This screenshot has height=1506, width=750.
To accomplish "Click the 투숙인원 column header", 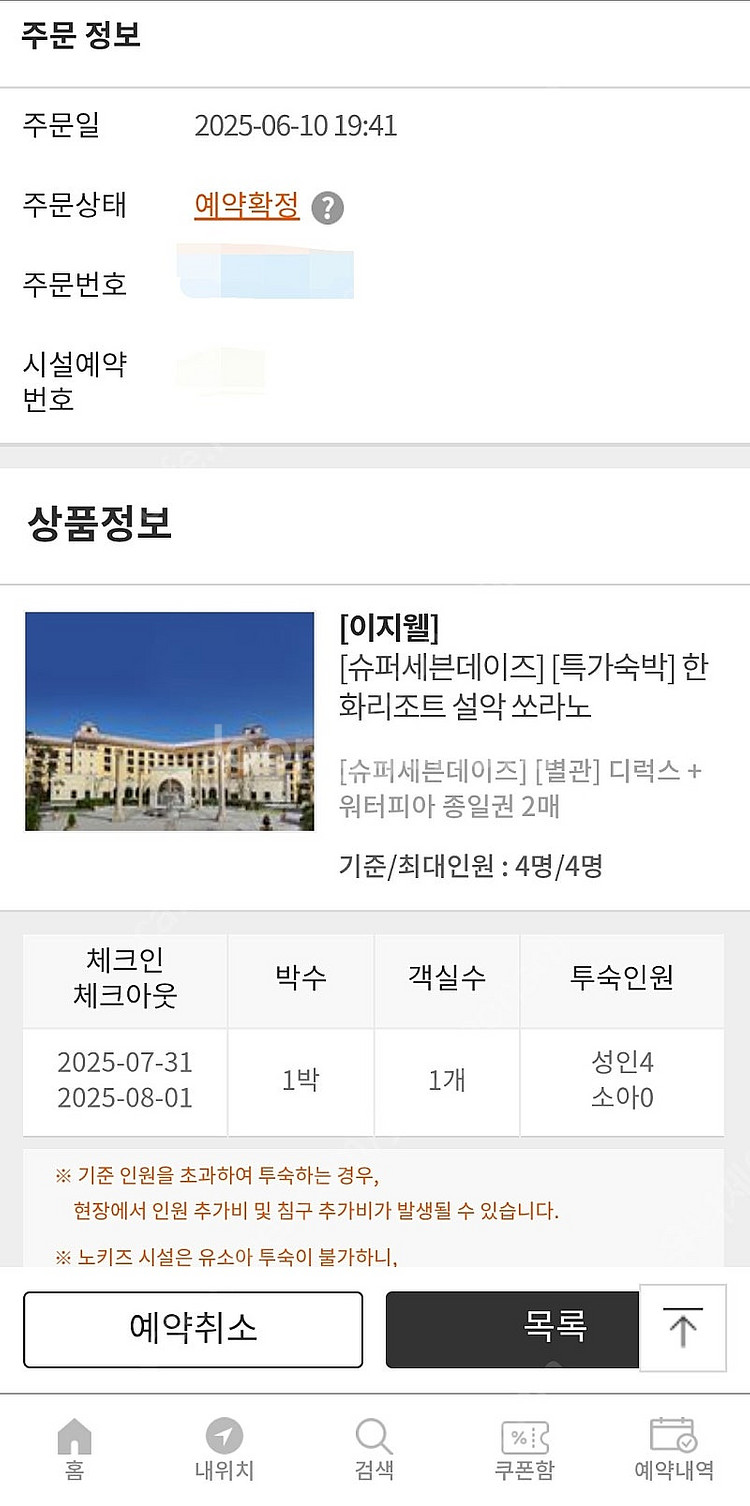I will 622,980.
